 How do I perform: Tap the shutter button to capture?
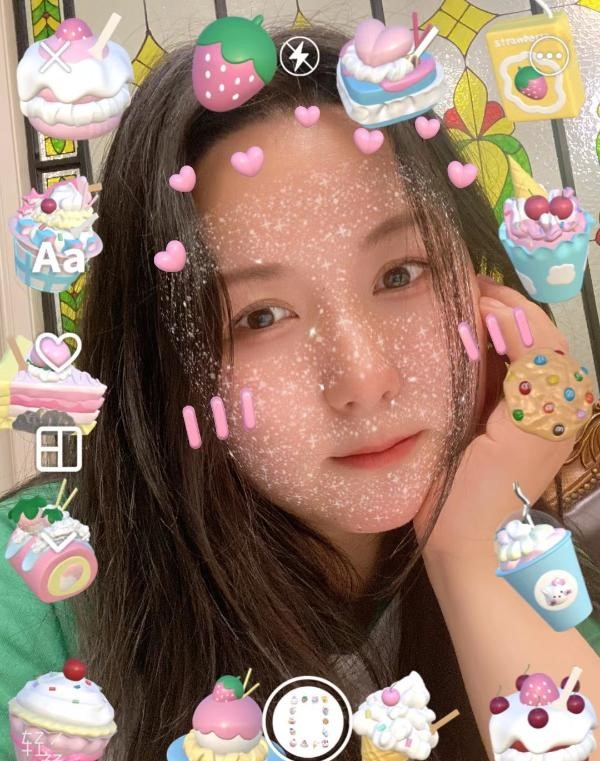(x=307, y=718)
